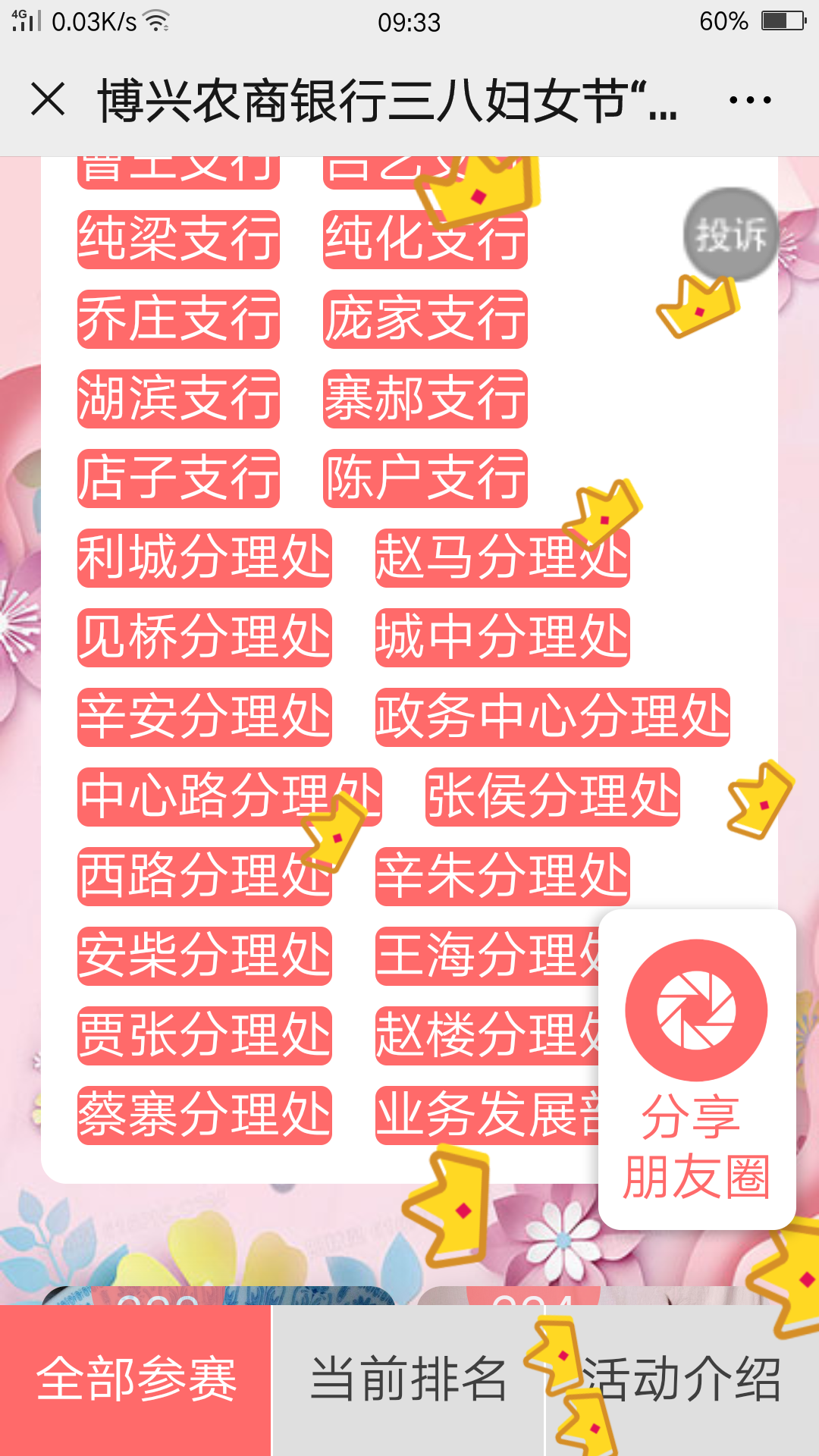819x1456 pixels.
Task: Switch to 当前排名 tab
Action: coord(408,1380)
